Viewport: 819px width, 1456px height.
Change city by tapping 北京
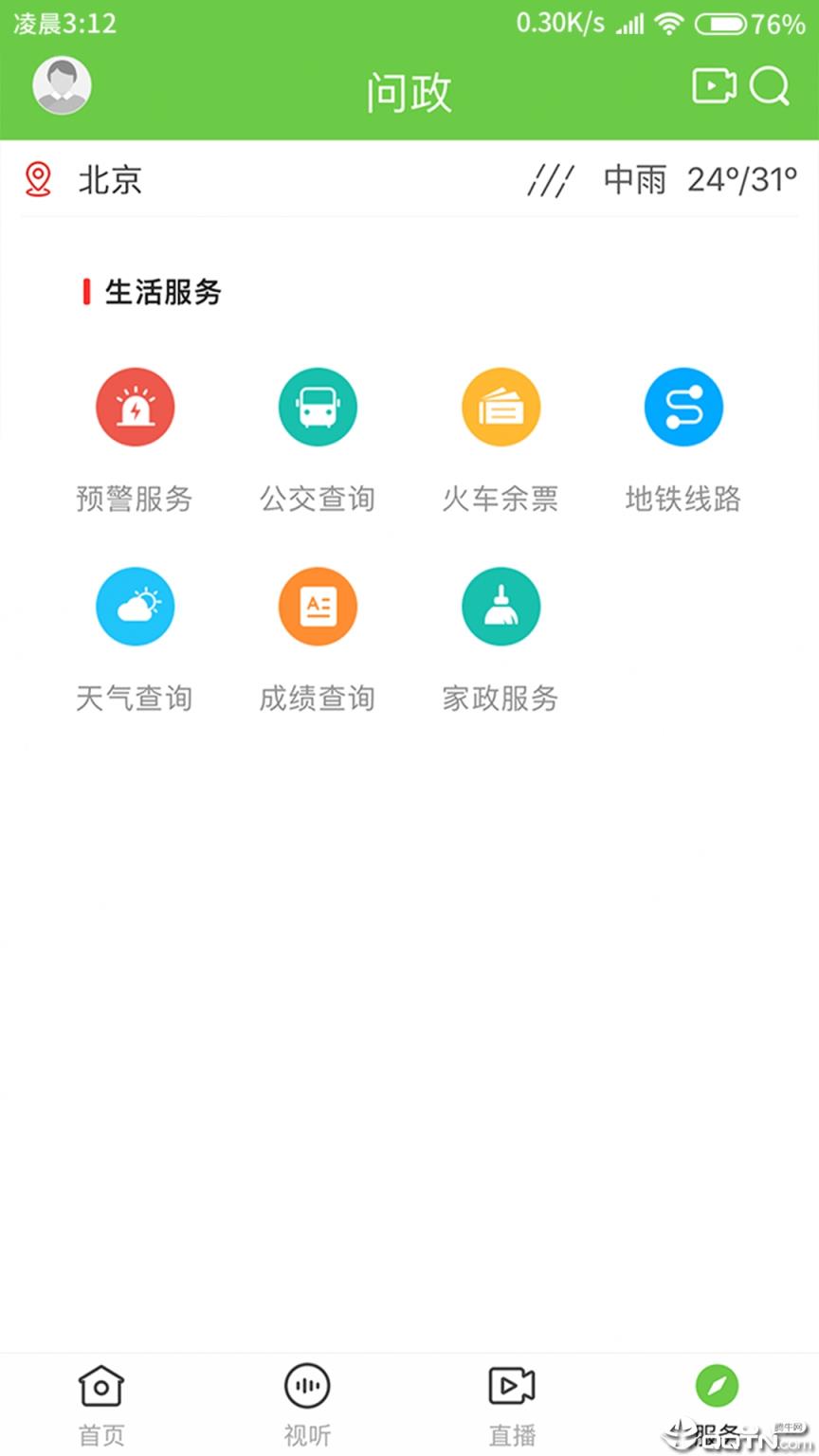click(x=111, y=180)
